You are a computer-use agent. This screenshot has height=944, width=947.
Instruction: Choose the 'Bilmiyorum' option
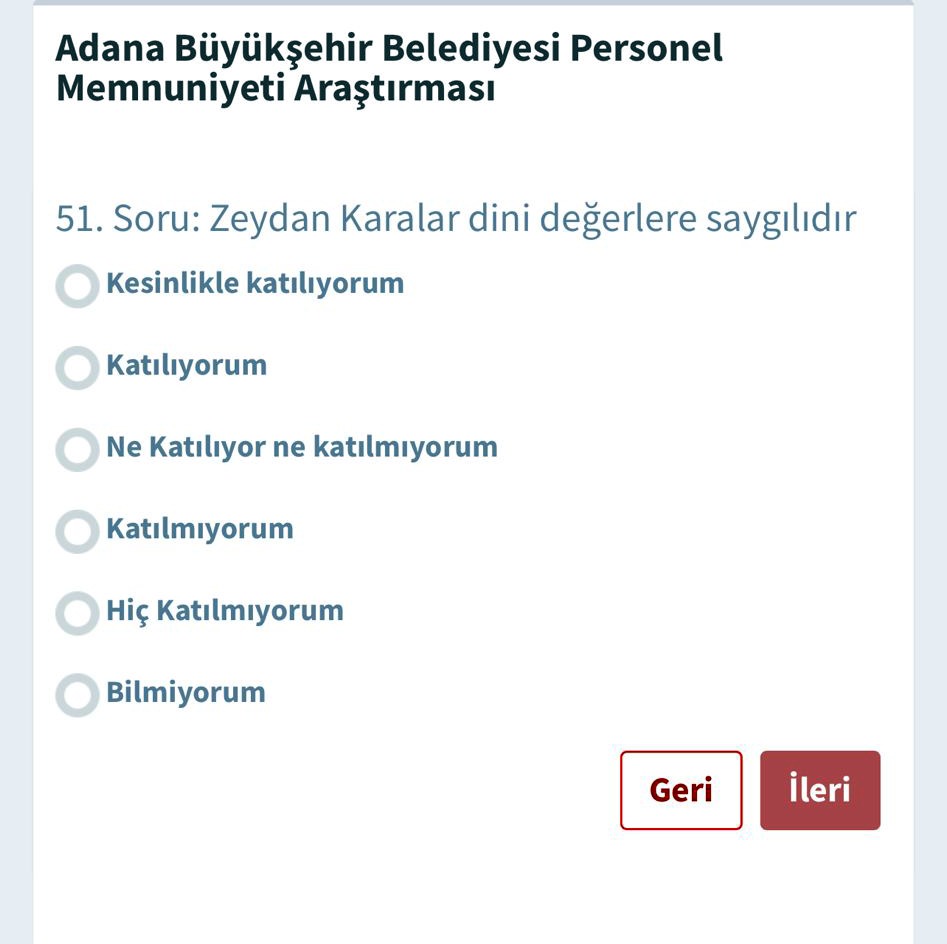click(x=77, y=695)
